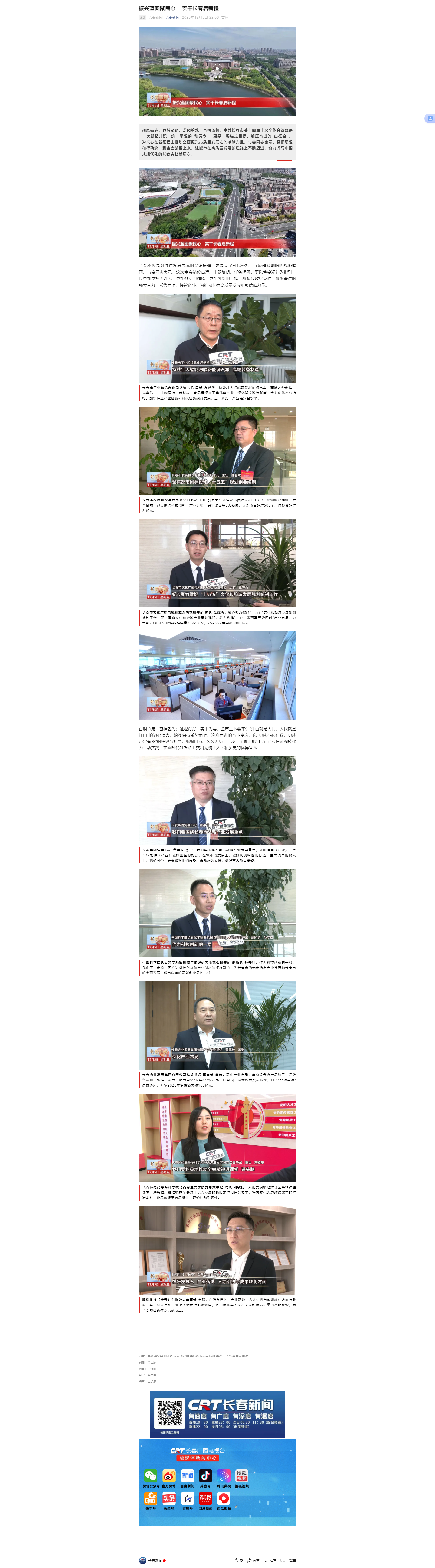Recommend the article with 推荐 heart
The image size is (435, 1568).
coord(270,1560)
